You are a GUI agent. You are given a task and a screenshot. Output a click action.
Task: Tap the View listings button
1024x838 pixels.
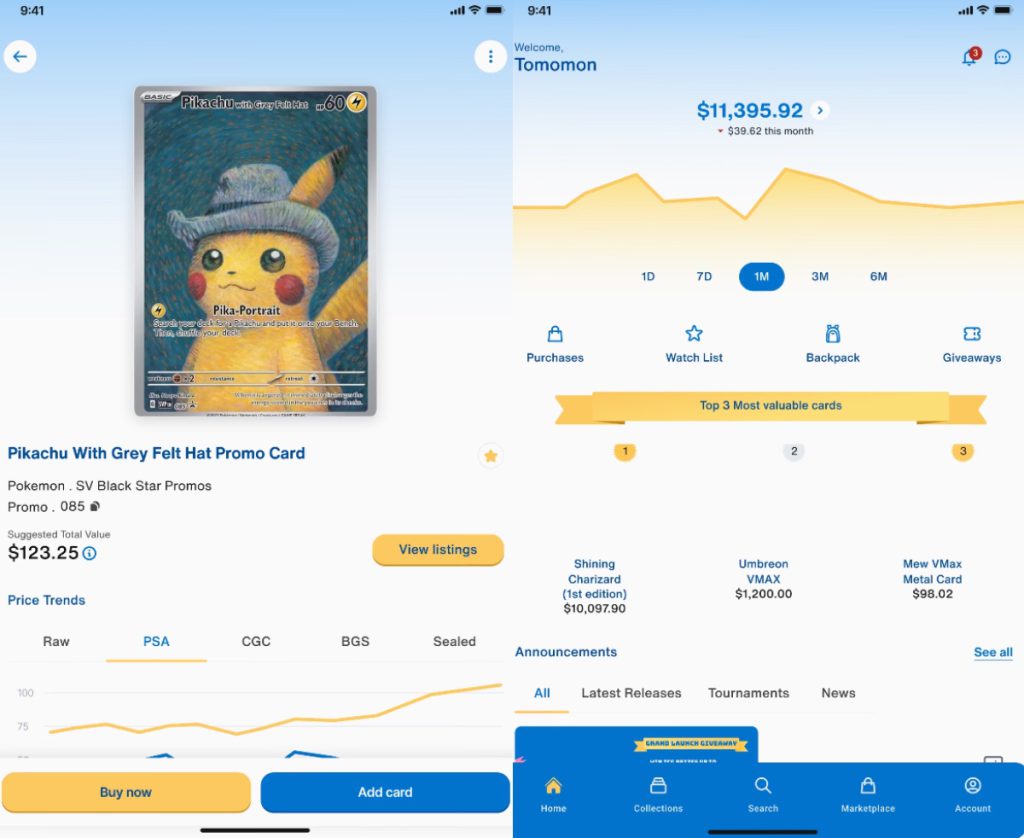[438, 550]
